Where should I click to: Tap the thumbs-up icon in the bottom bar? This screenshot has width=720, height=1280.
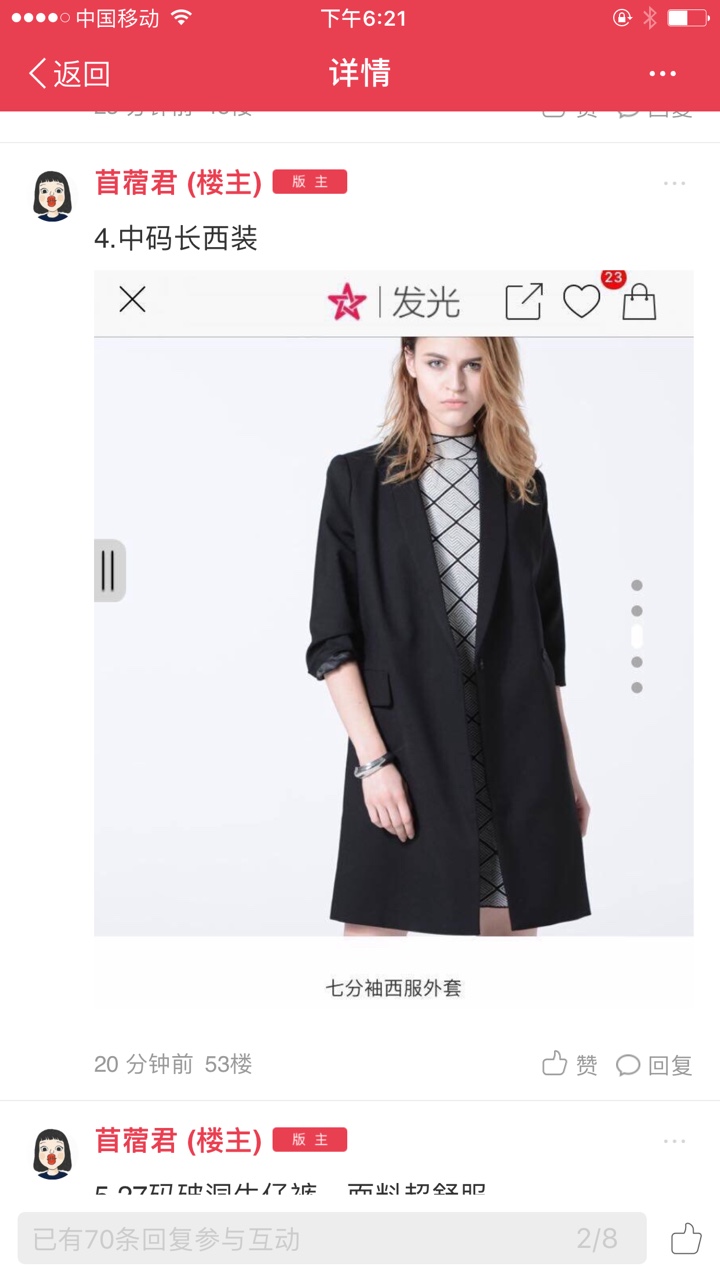click(x=686, y=1239)
